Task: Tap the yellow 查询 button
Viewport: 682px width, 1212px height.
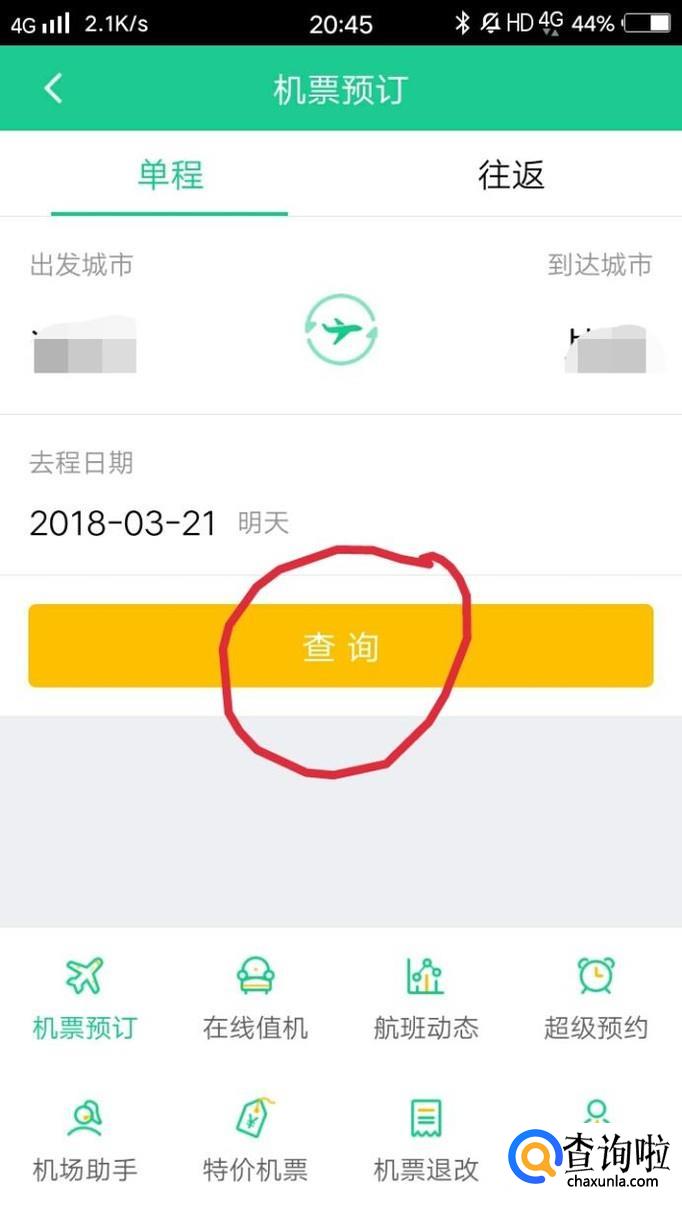Action: [341, 646]
